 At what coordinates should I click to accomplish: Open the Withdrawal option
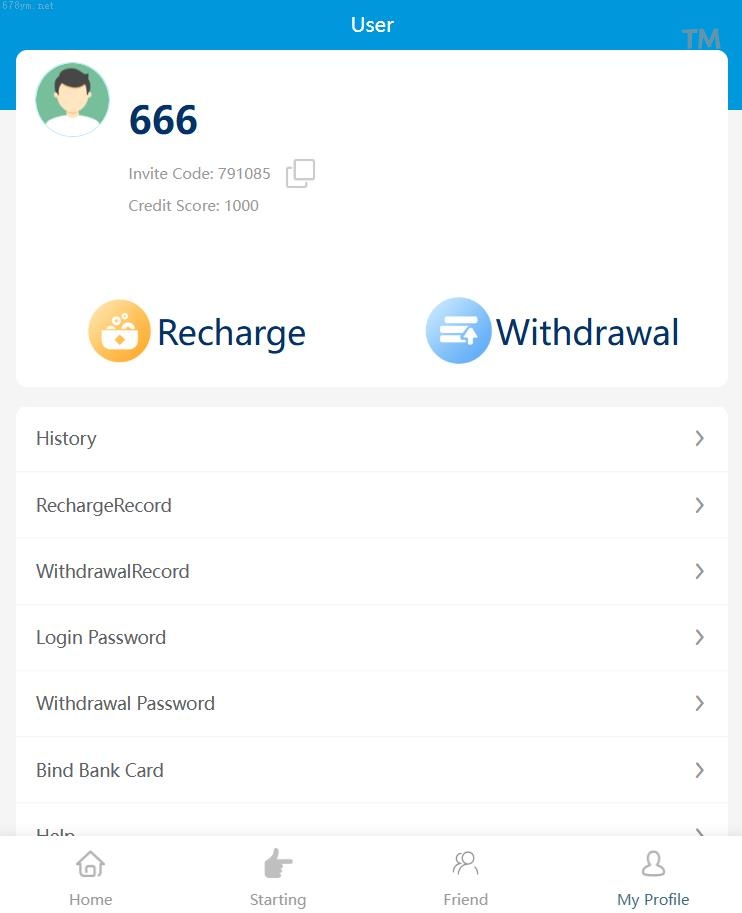[552, 332]
